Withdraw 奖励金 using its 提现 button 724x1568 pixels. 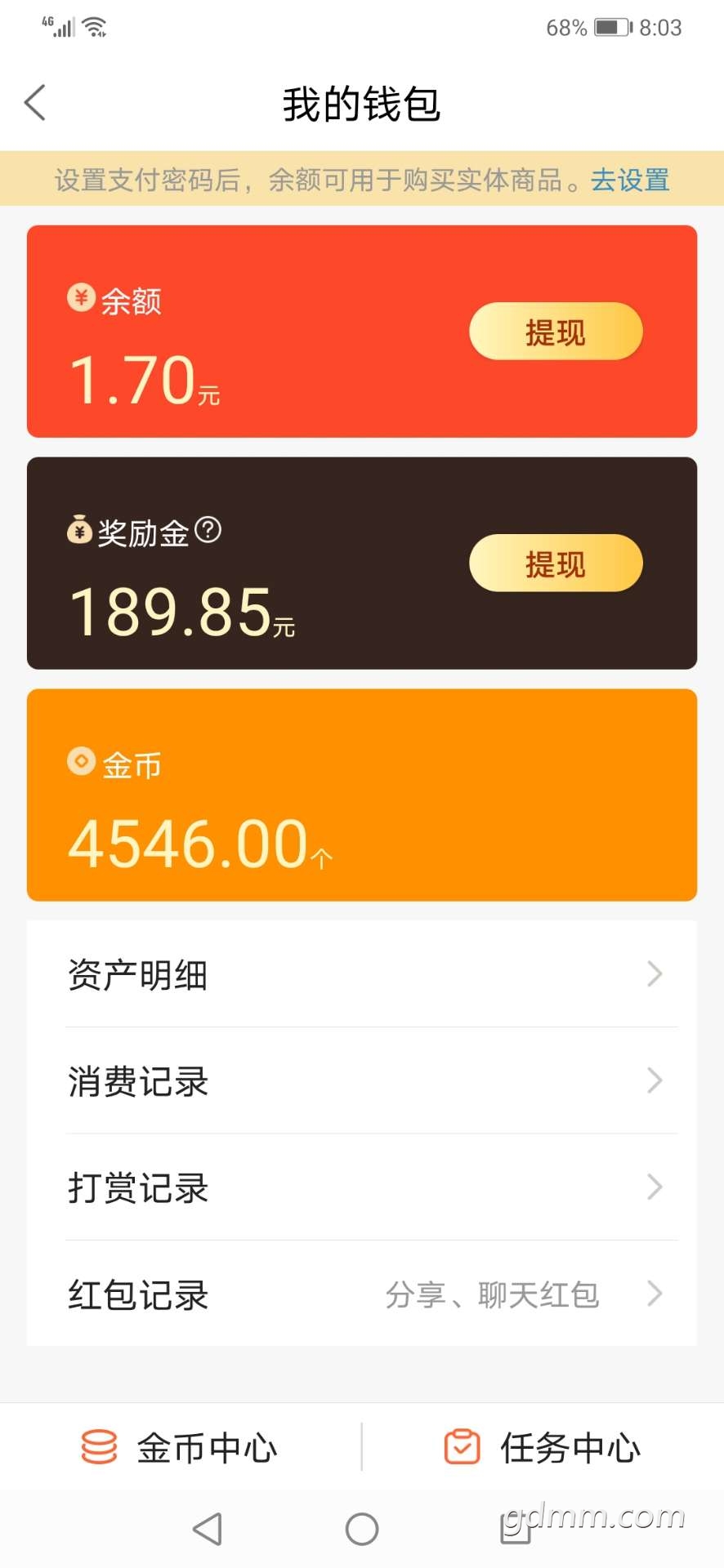tap(556, 563)
